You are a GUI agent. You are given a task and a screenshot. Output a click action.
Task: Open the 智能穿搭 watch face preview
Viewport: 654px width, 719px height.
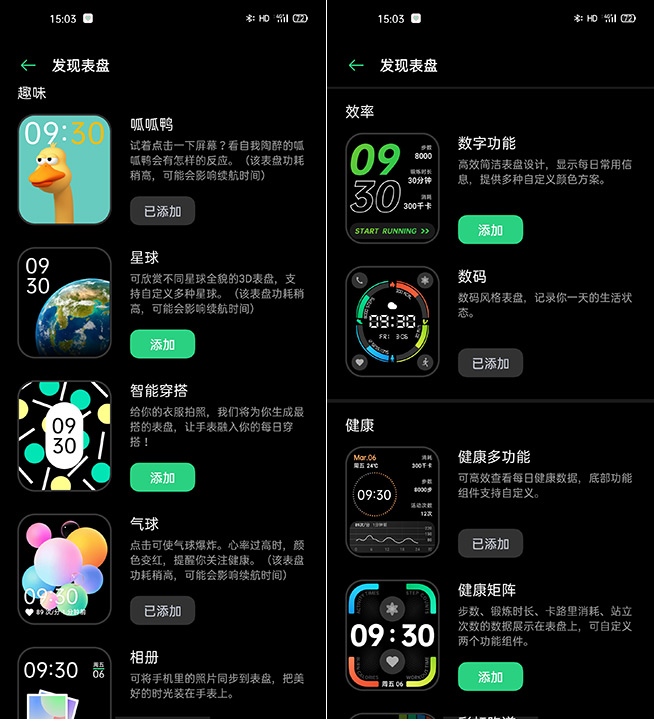[x=64, y=435]
